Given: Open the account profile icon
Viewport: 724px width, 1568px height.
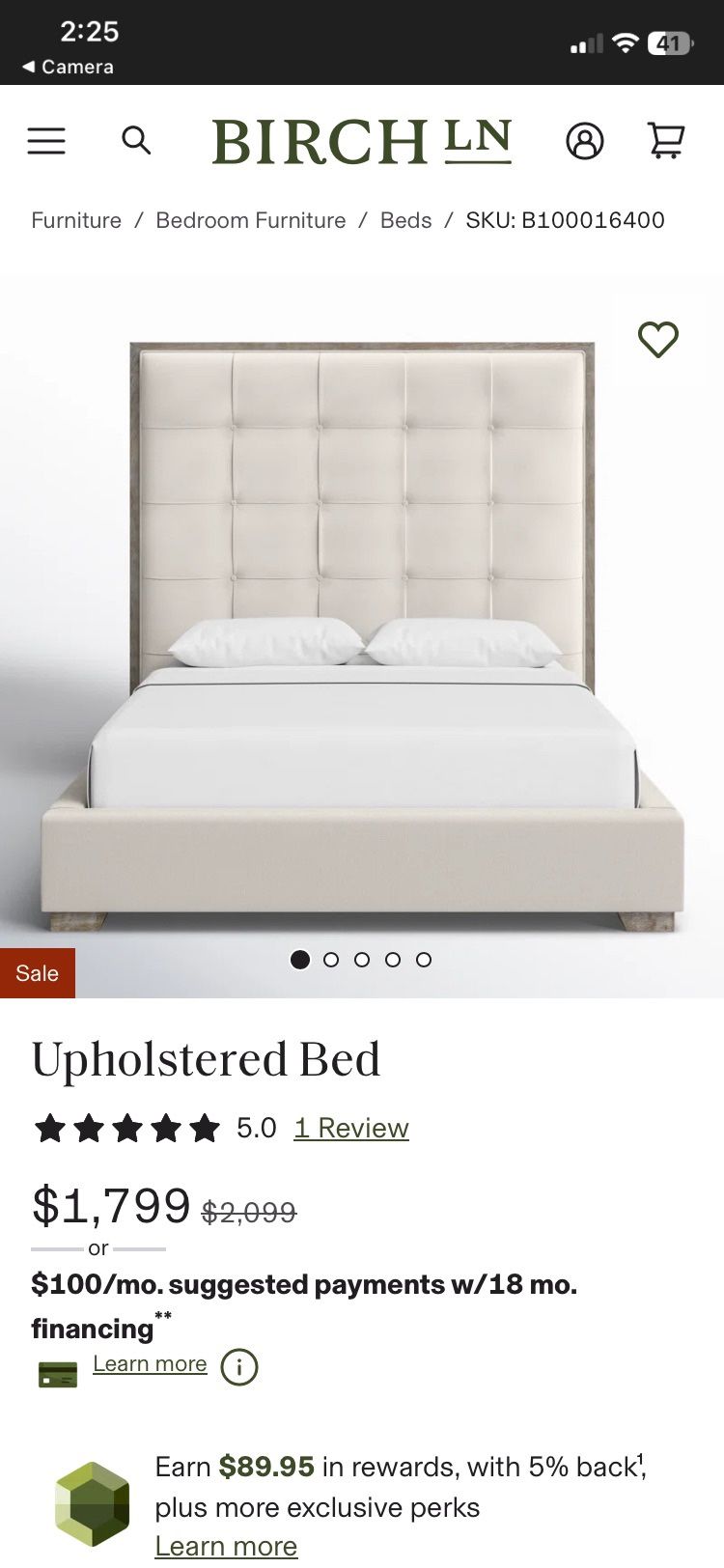Looking at the screenshot, I should pos(584,141).
